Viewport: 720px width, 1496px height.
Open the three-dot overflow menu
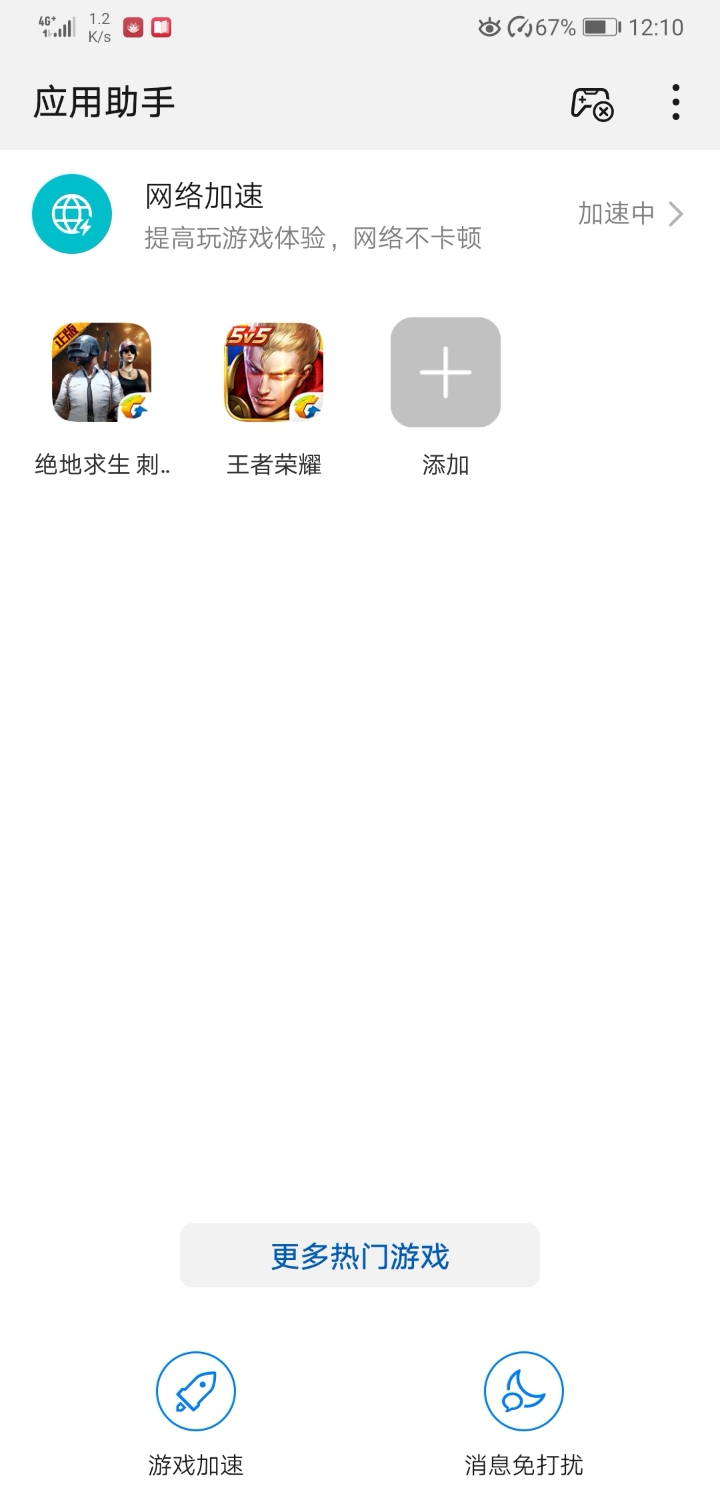click(x=676, y=102)
